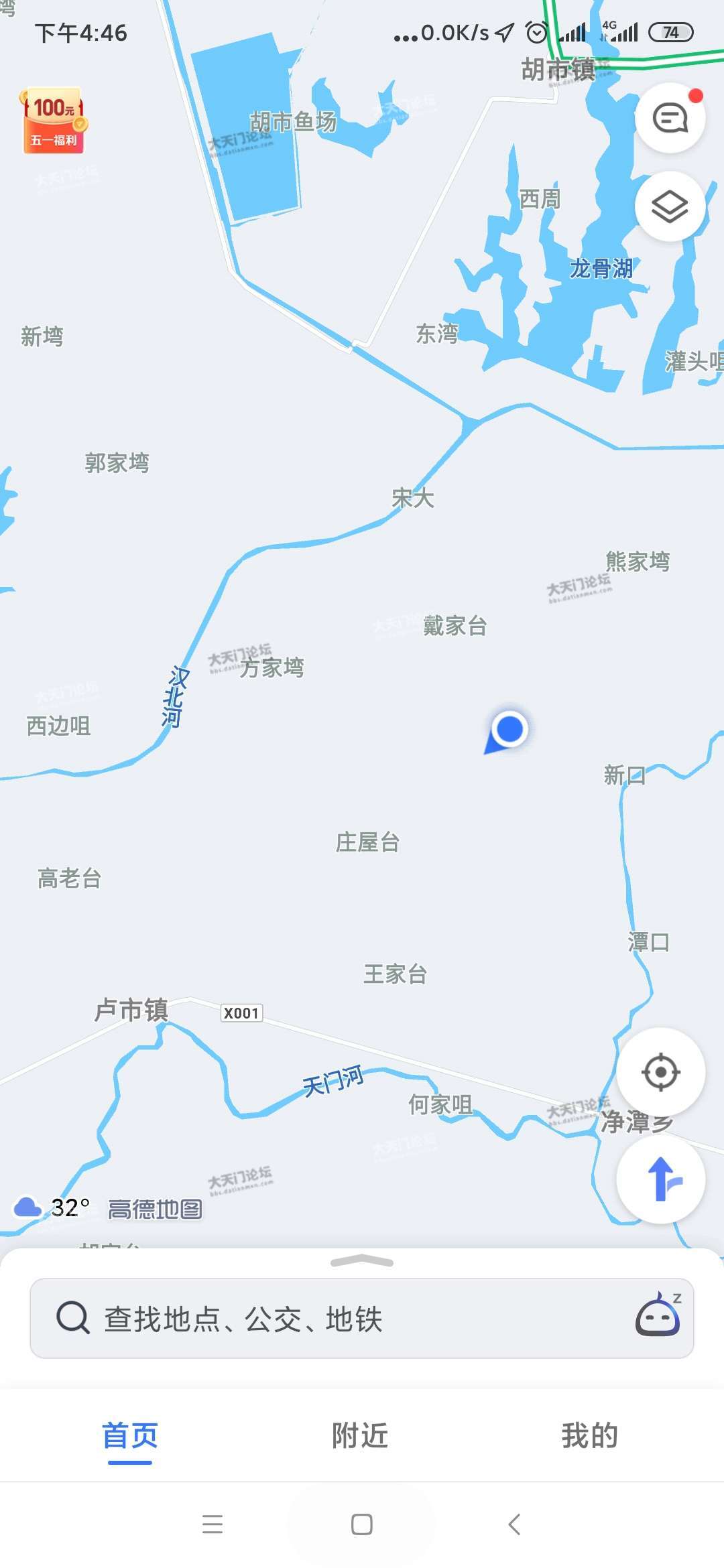Open recent apps from navigation bar
Image resolution: width=724 pixels, height=1568 pixels.
pos(213,1524)
